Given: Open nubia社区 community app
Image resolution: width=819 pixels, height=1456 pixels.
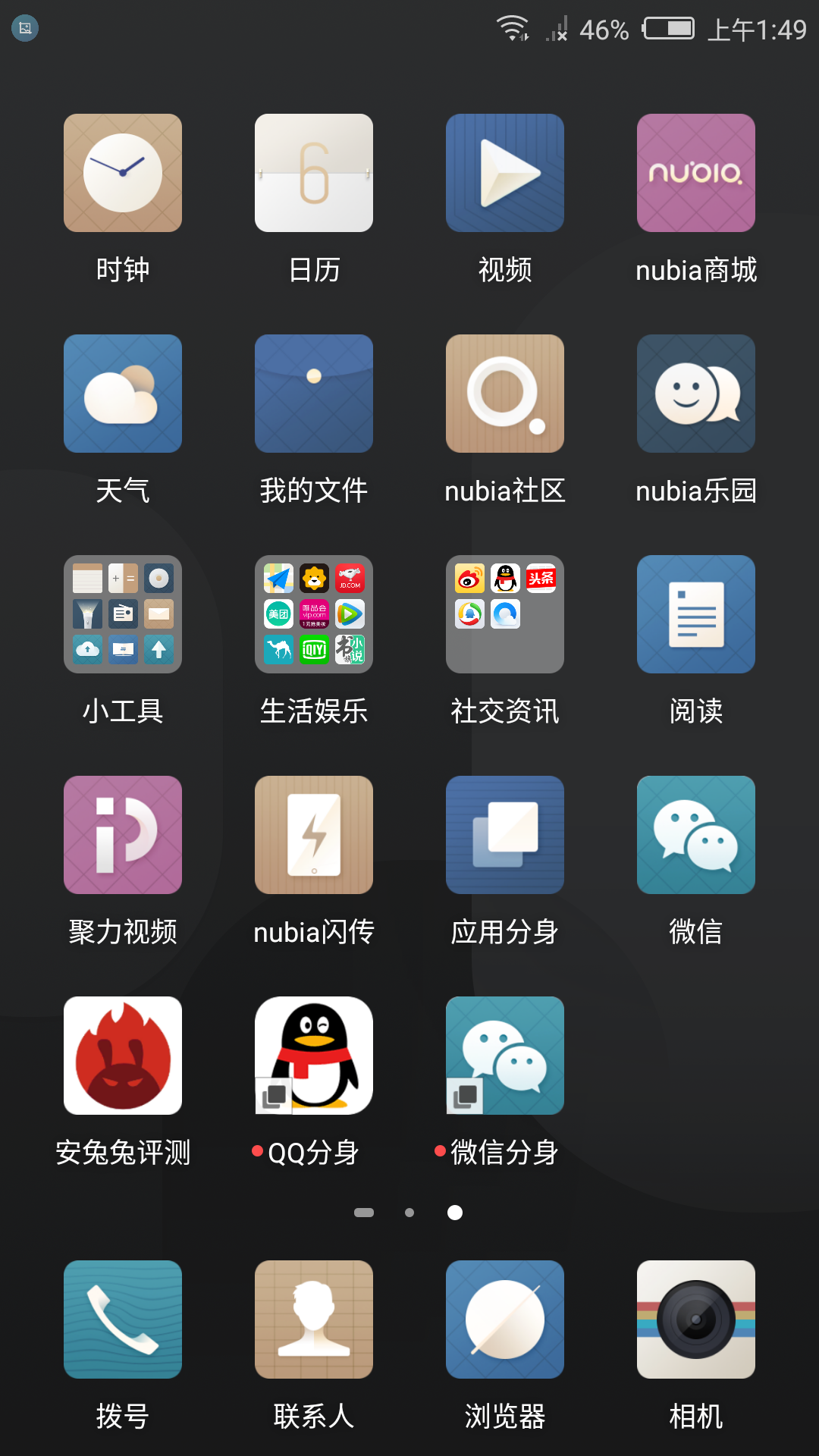Looking at the screenshot, I should (x=505, y=394).
